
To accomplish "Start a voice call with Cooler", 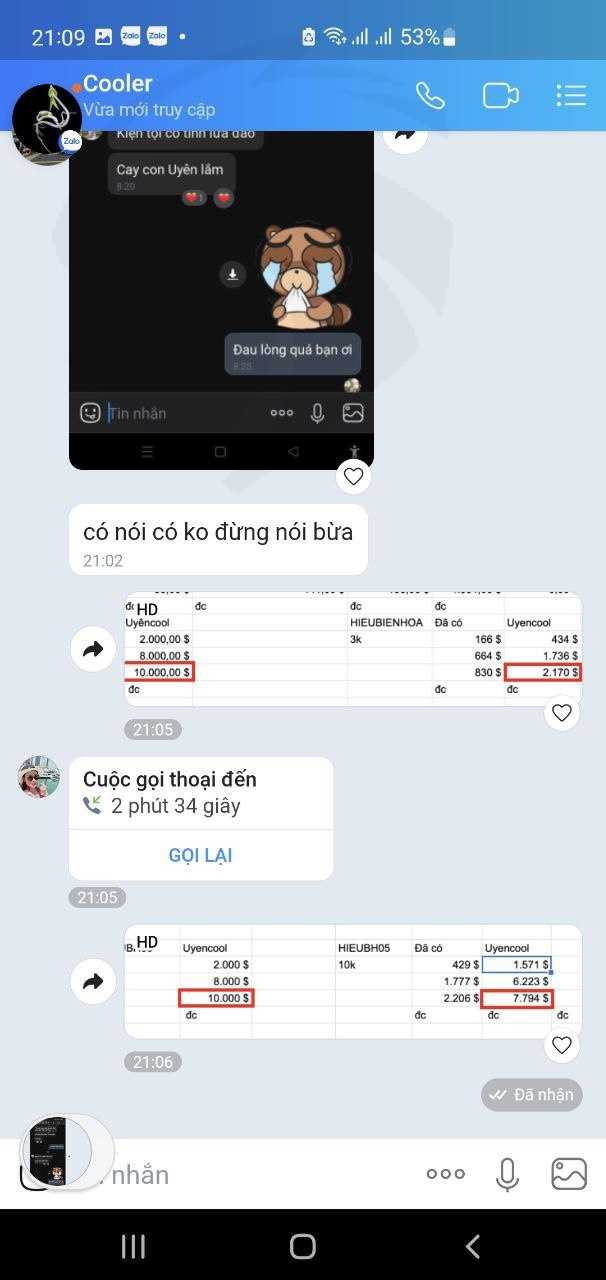I will pyautogui.click(x=430, y=96).
